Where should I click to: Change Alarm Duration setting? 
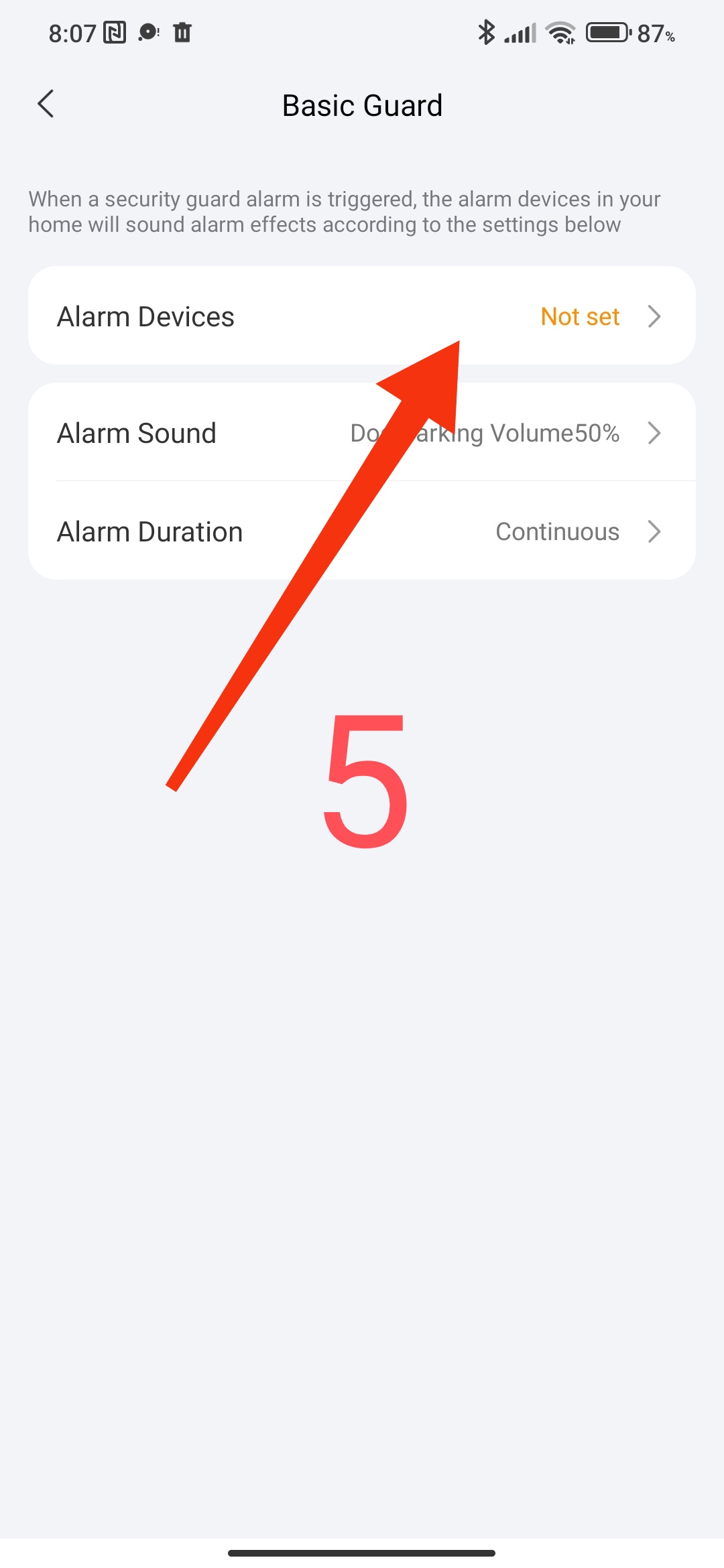(x=362, y=531)
